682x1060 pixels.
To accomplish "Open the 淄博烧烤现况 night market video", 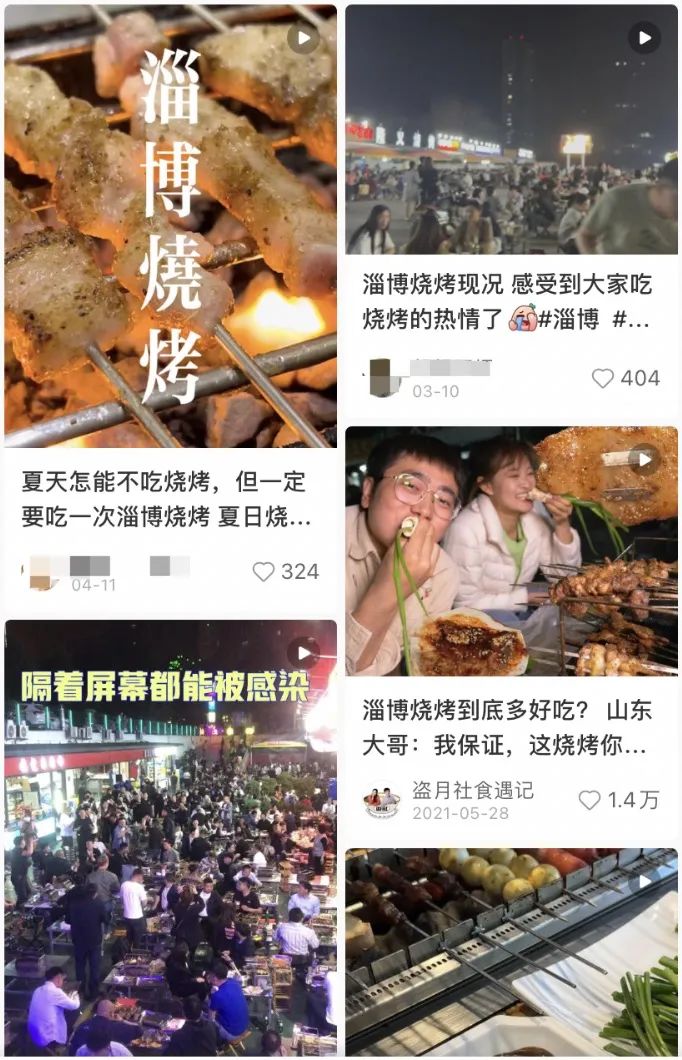I will [511, 130].
